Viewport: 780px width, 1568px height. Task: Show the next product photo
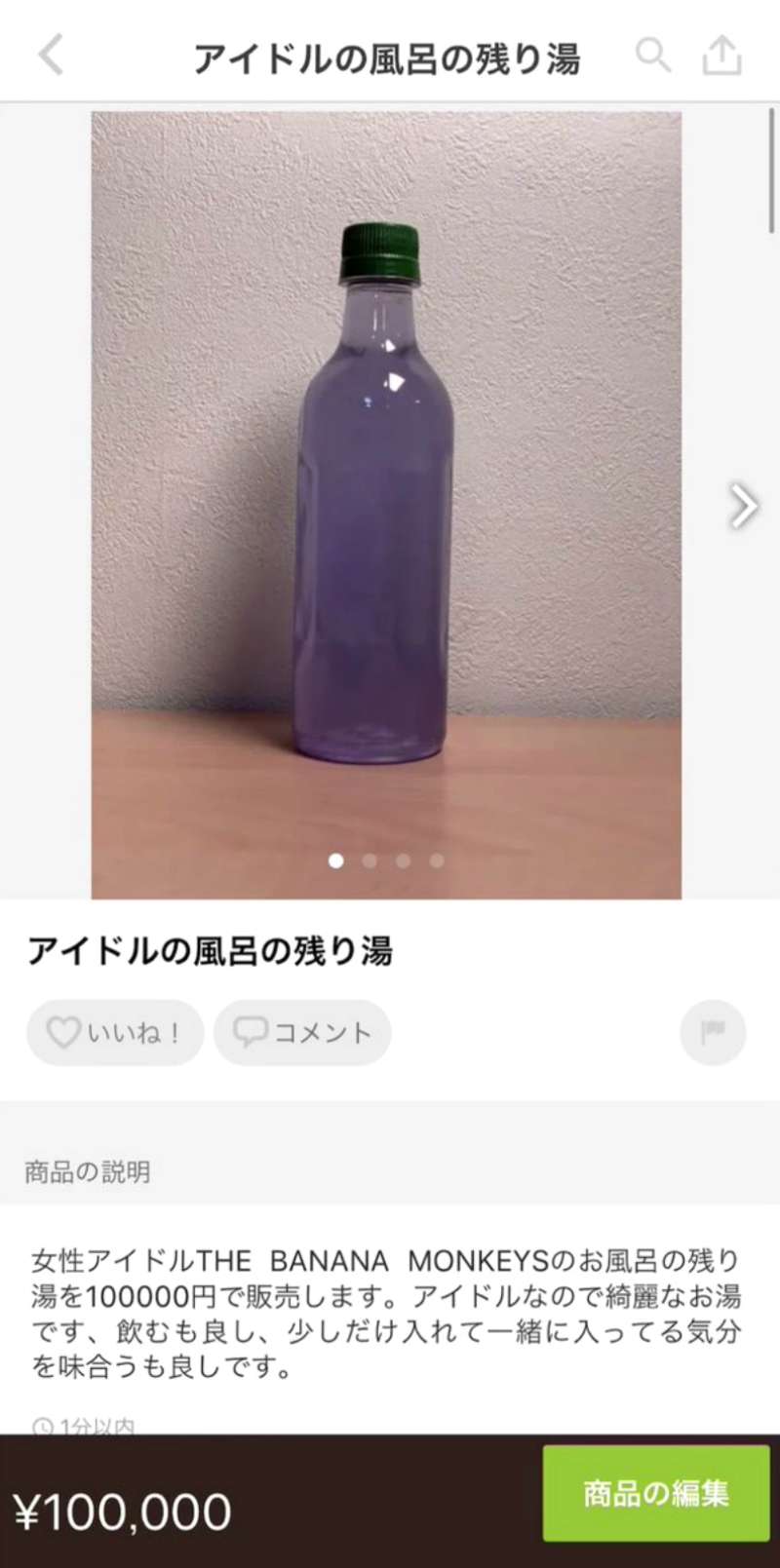(x=743, y=505)
